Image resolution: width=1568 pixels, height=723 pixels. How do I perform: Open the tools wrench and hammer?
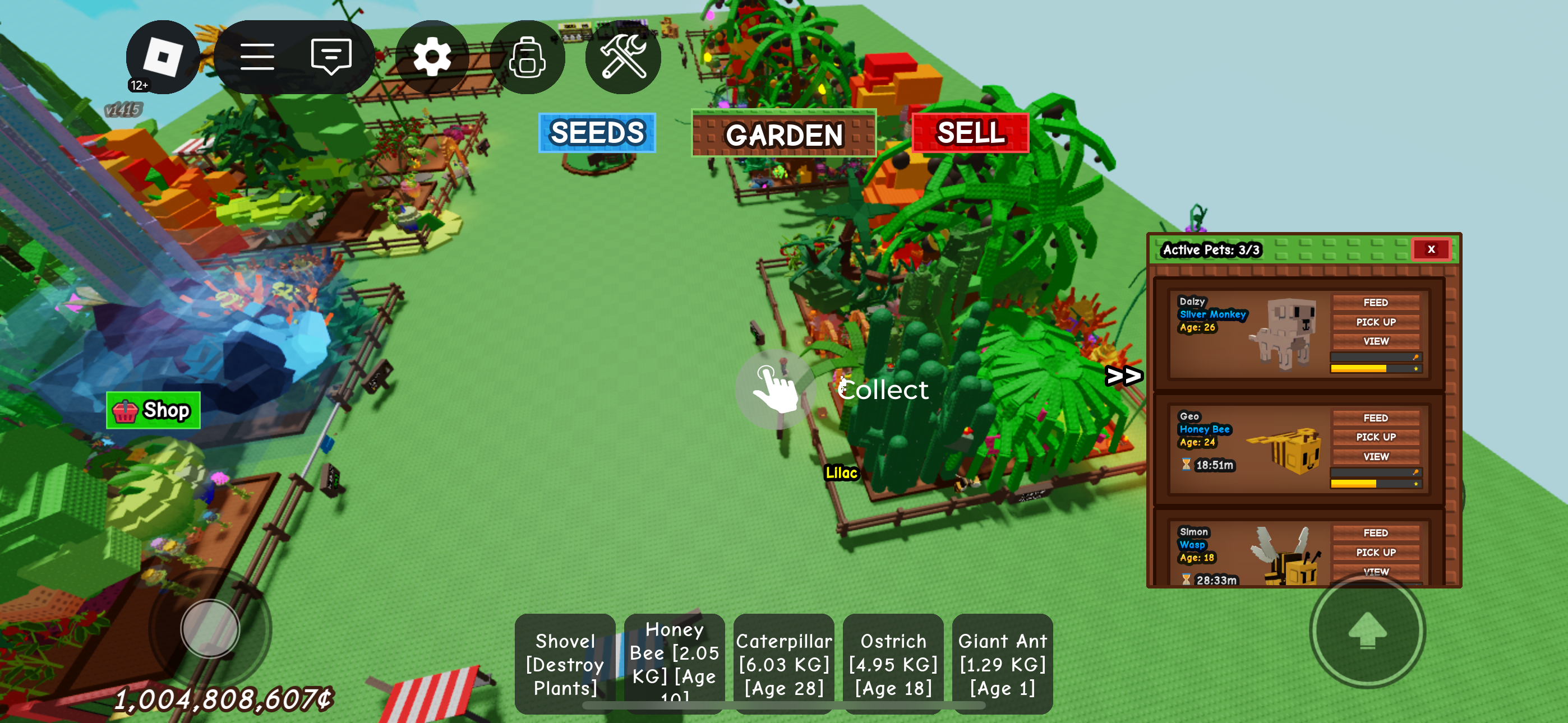coord(622,57)
